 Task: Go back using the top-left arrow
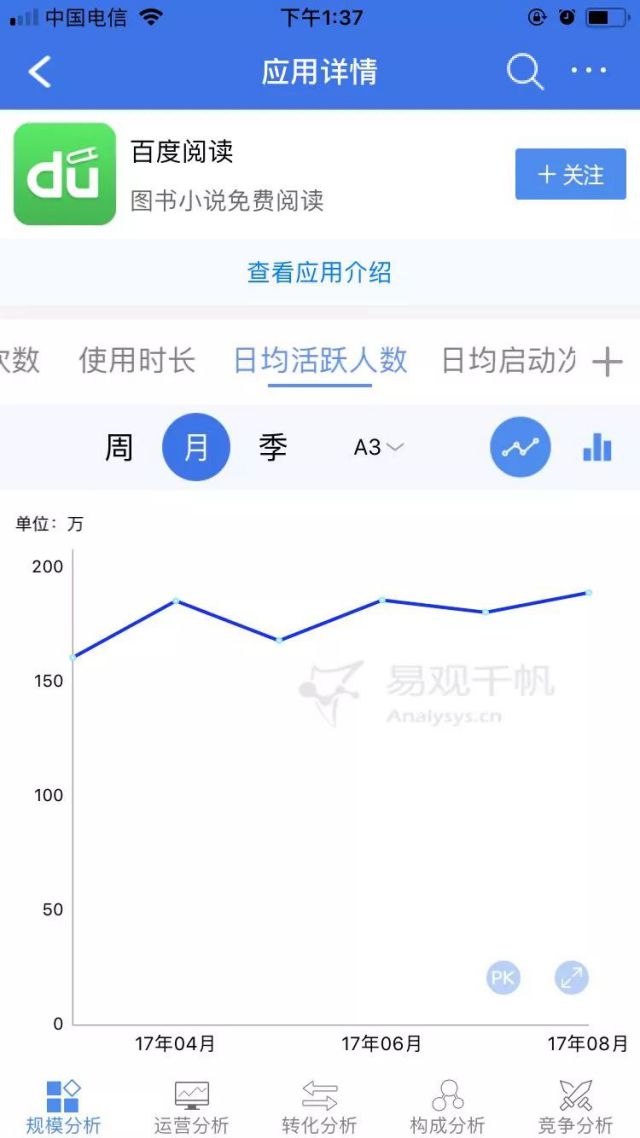[40, 72]
